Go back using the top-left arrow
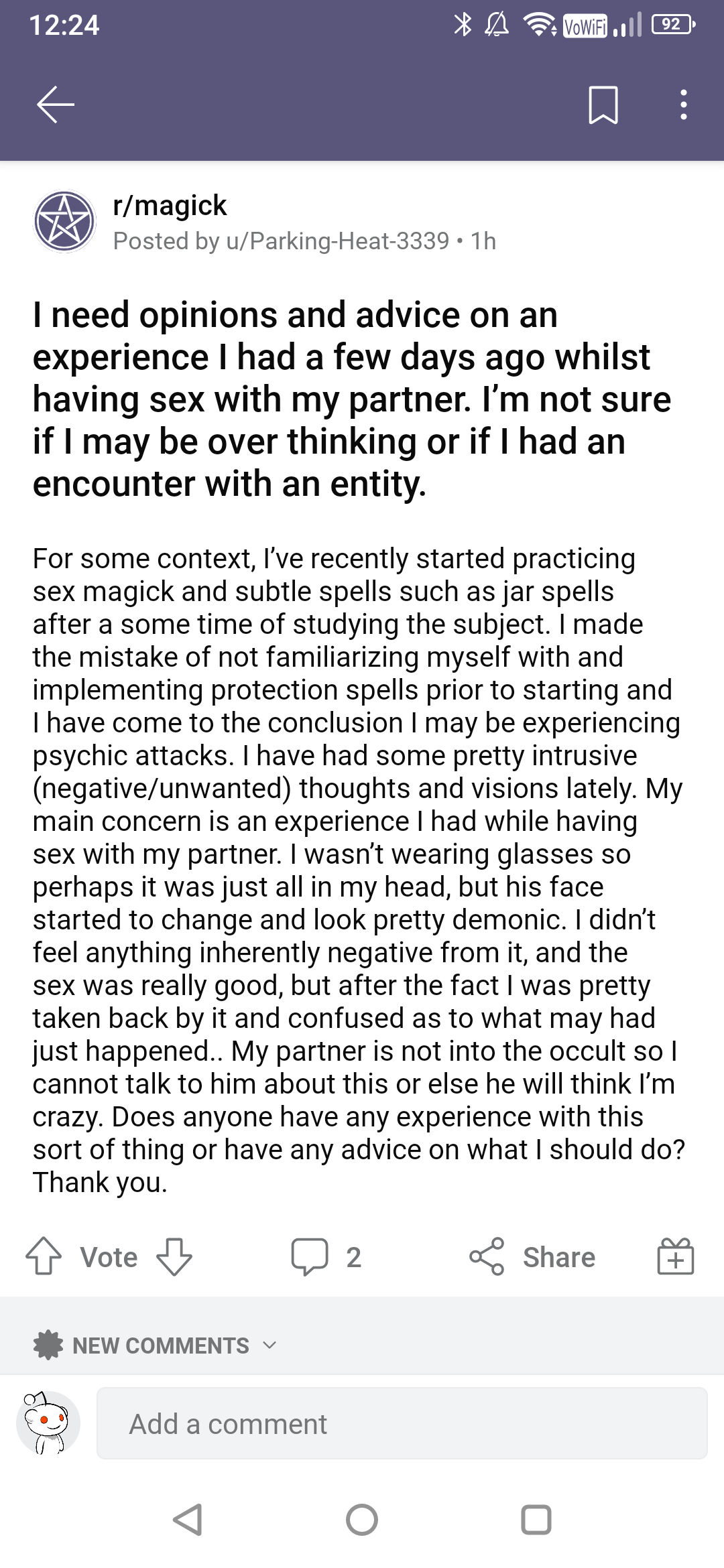 coord(56,105)
